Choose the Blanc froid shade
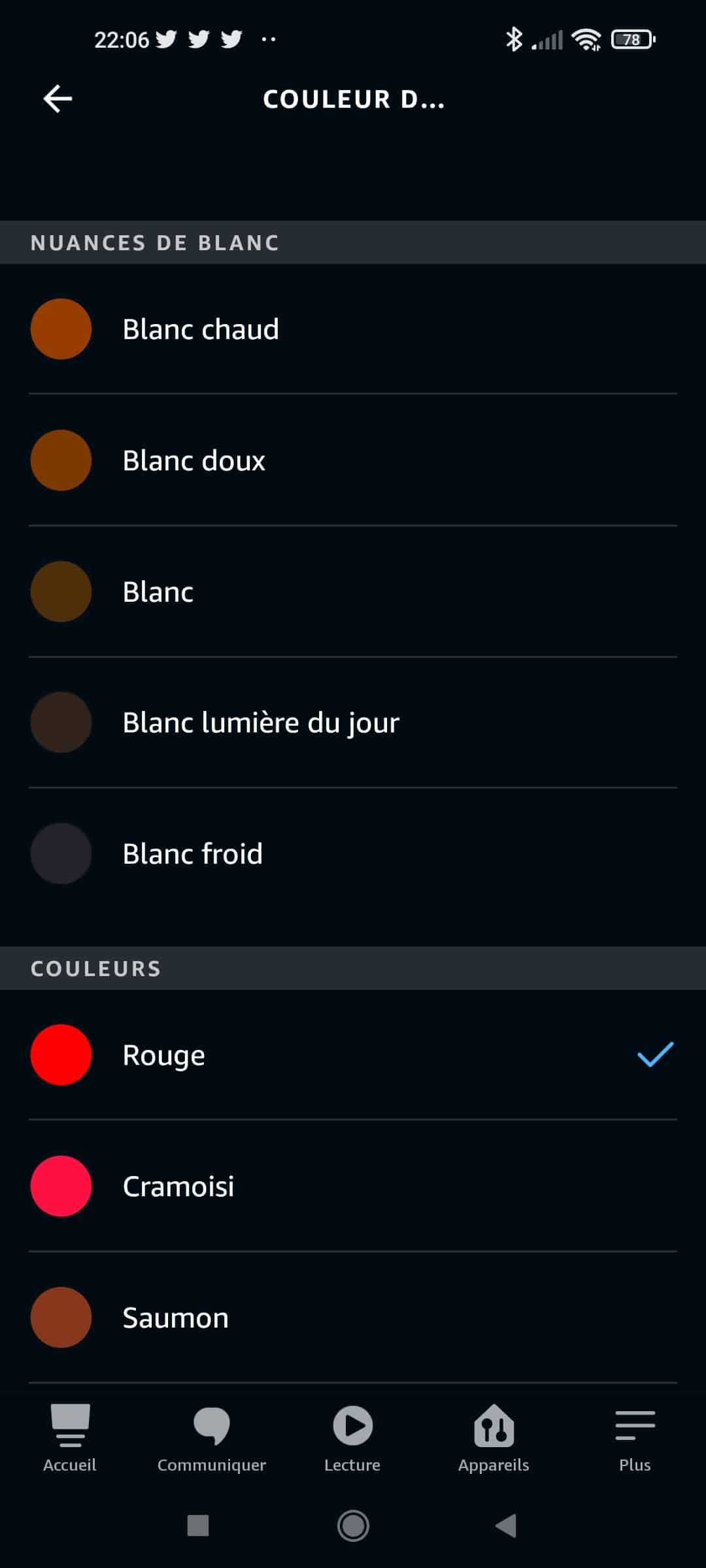 (353, 854)
